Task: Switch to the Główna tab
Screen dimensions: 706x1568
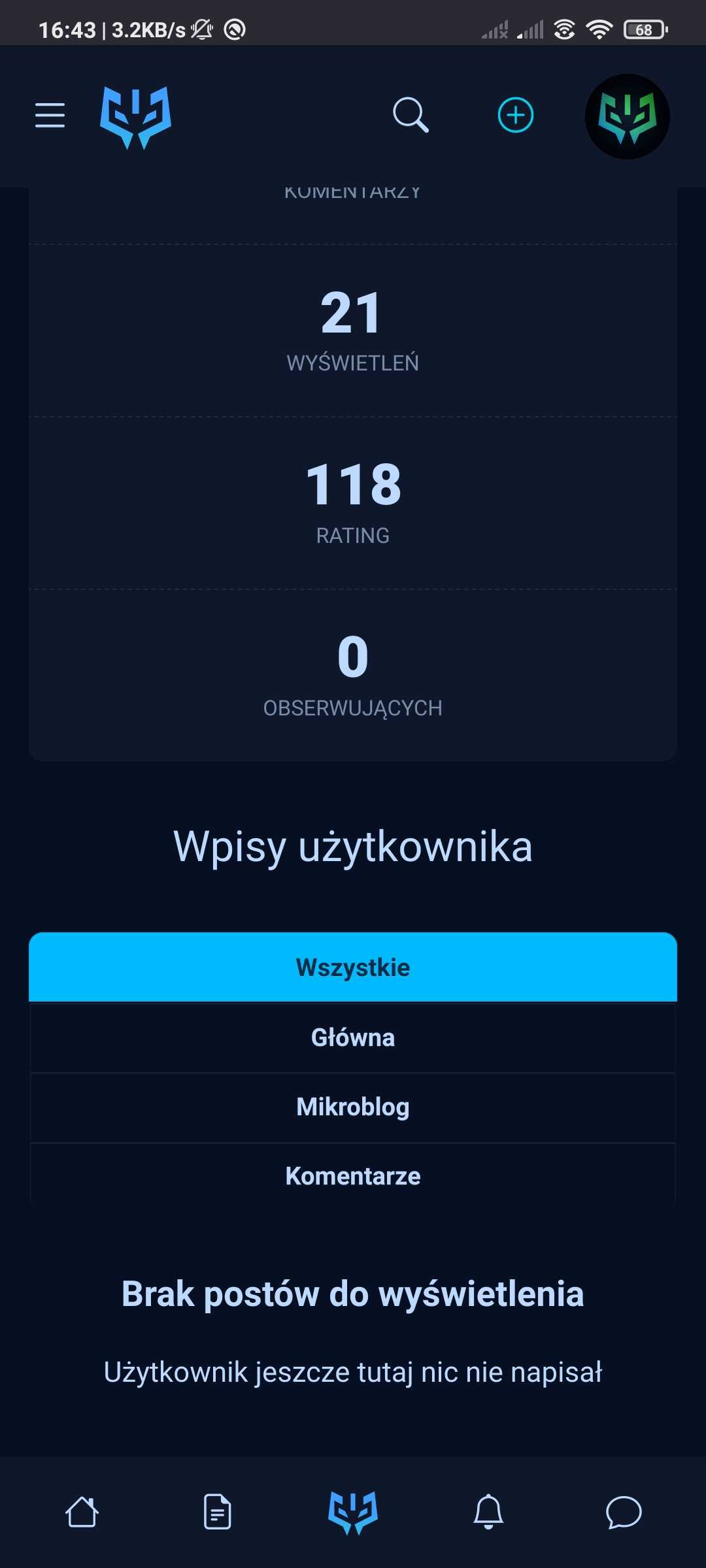Action: 353,1037
